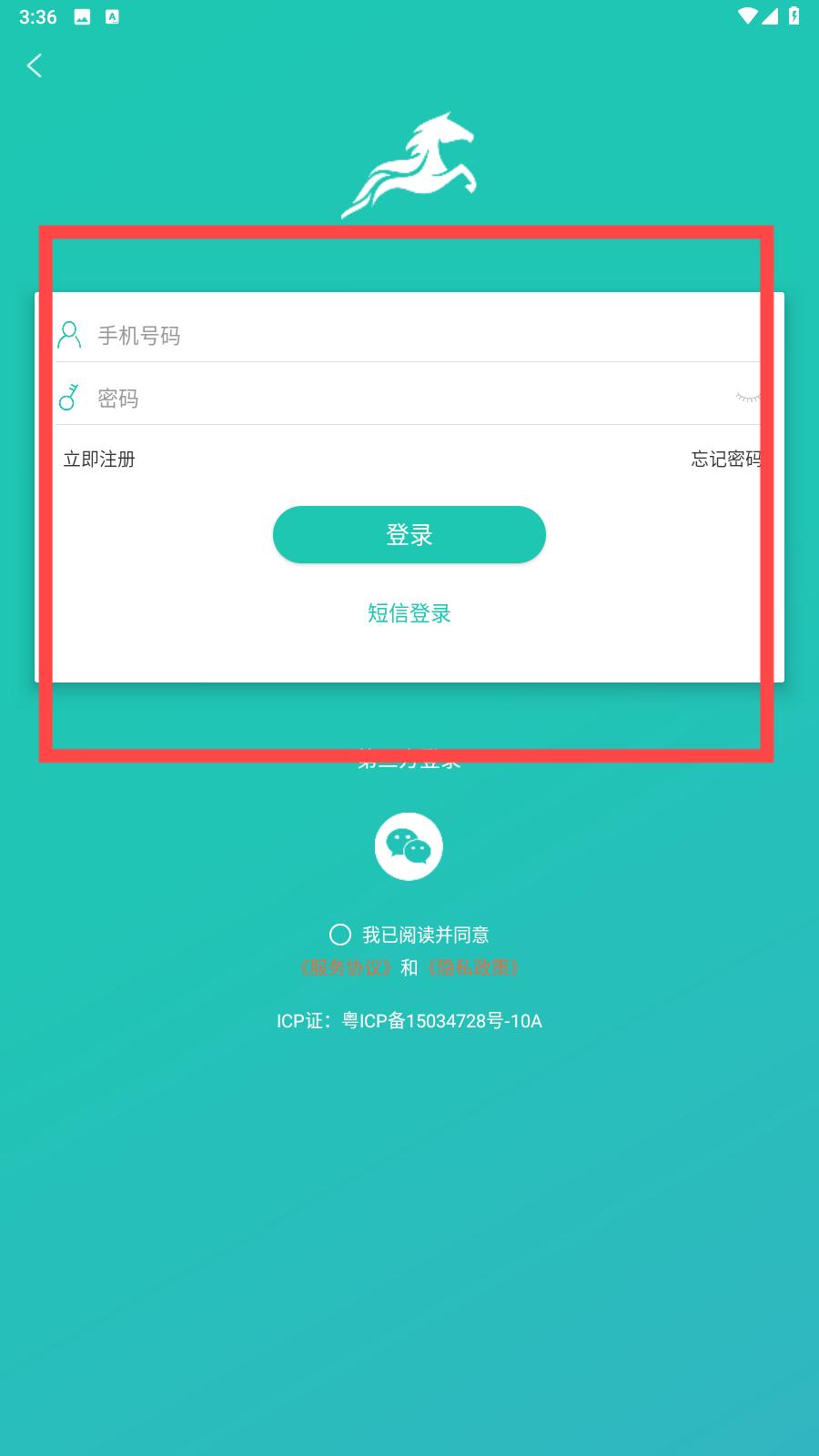The height and width of the screenshot is (1456, 819).
Task: Tap the 登录 login button
Action: [409, 534]
